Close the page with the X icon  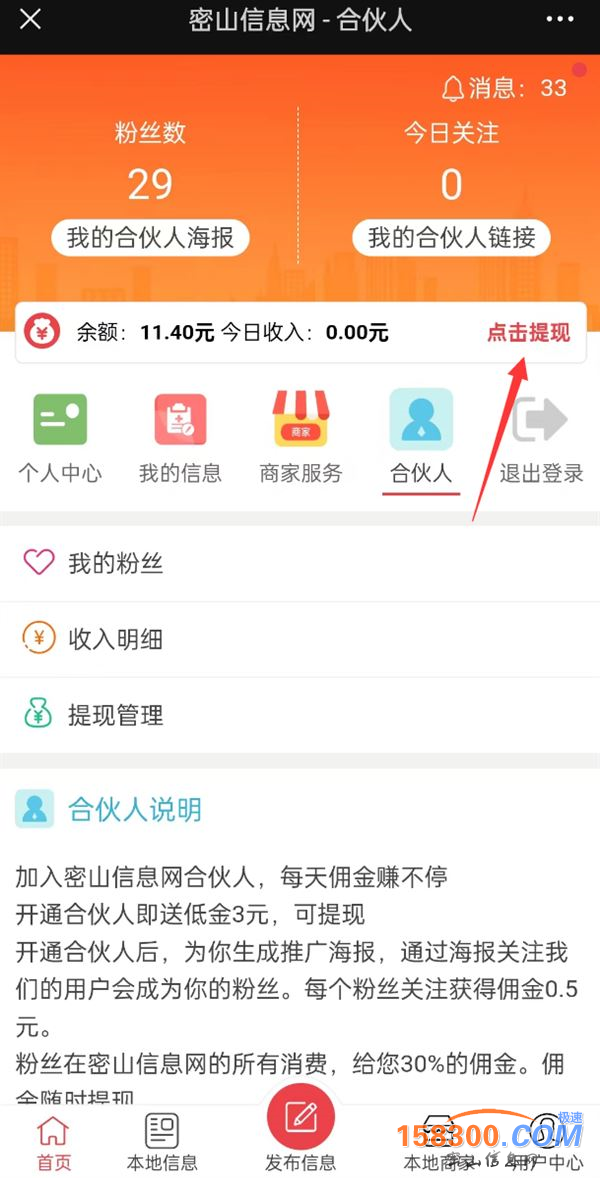tap(31, 20)
